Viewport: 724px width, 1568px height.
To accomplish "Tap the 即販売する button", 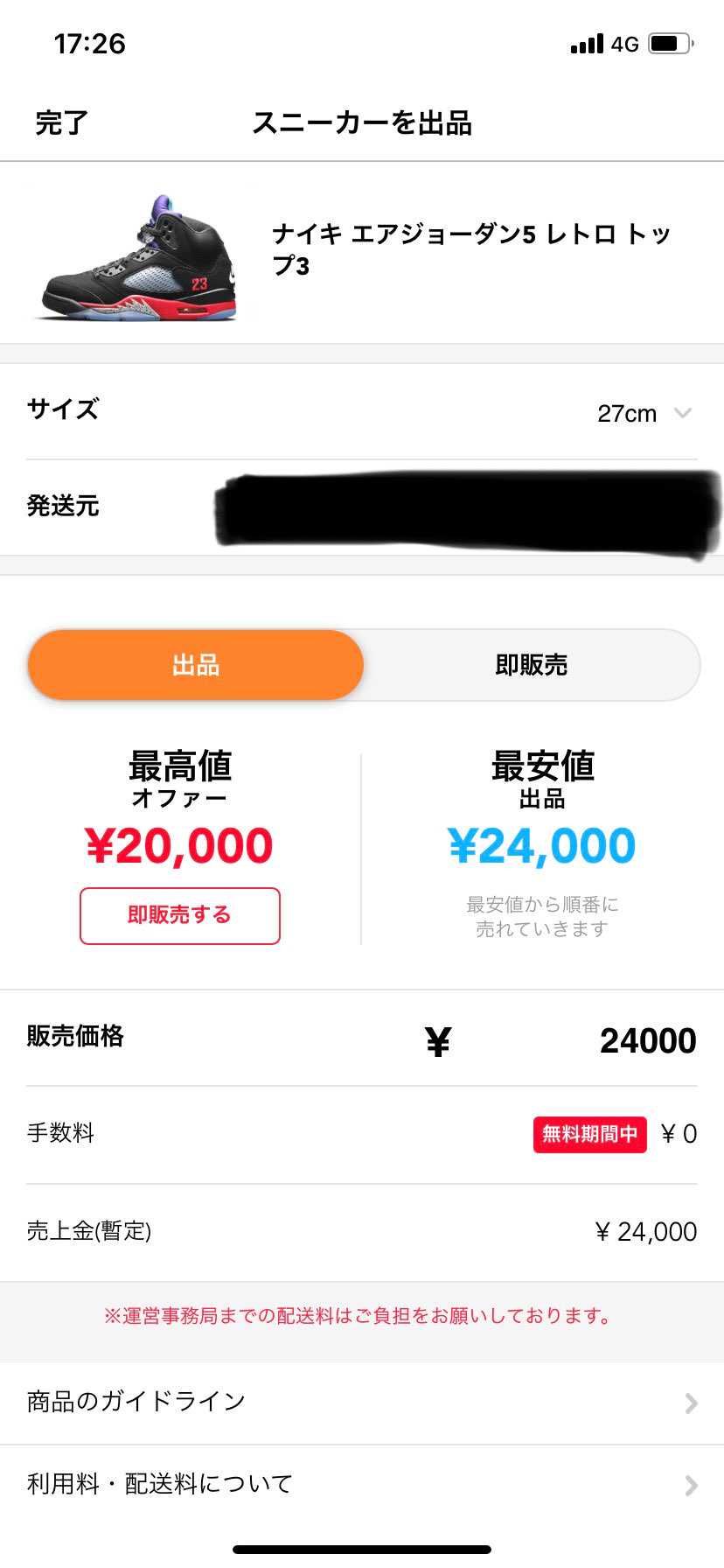I will coord(180,915).
